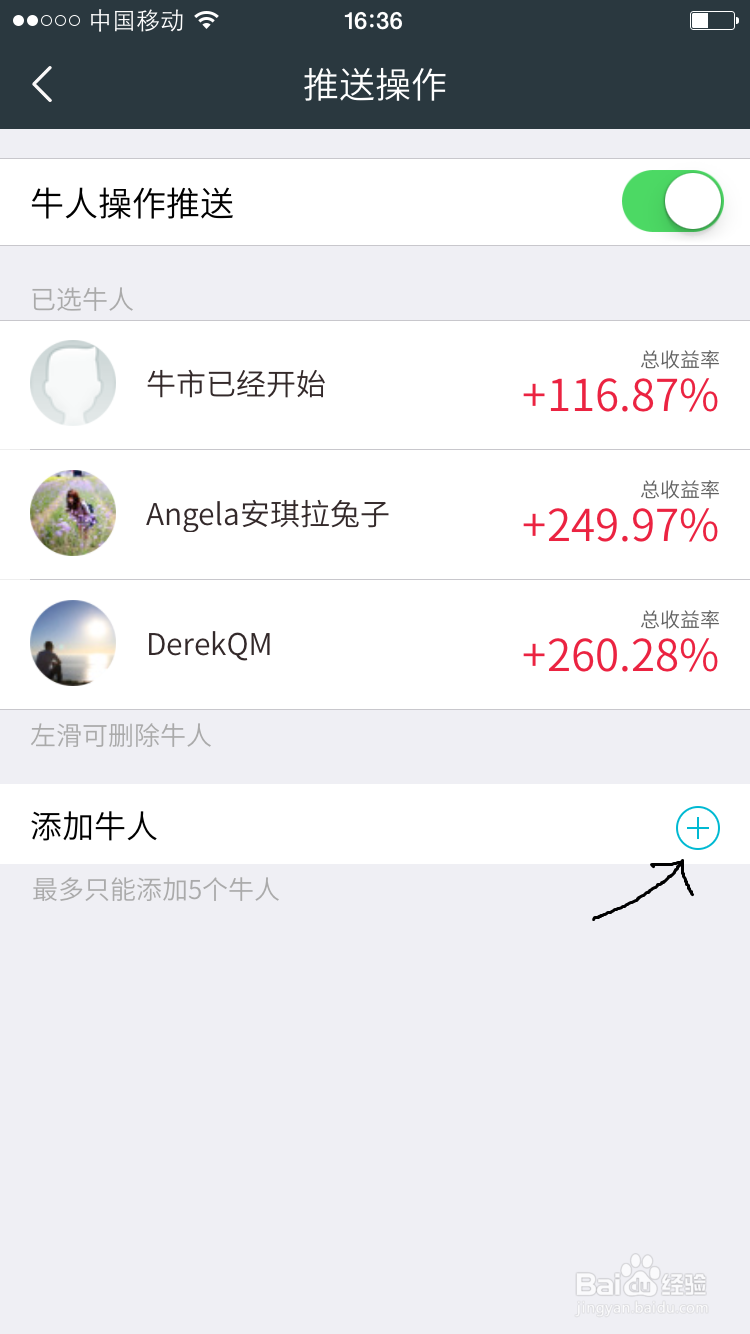Select the DerekQM row
The height and width of the screenshot is (1334, 750).
pyautogui.click(x=375, y=645)
